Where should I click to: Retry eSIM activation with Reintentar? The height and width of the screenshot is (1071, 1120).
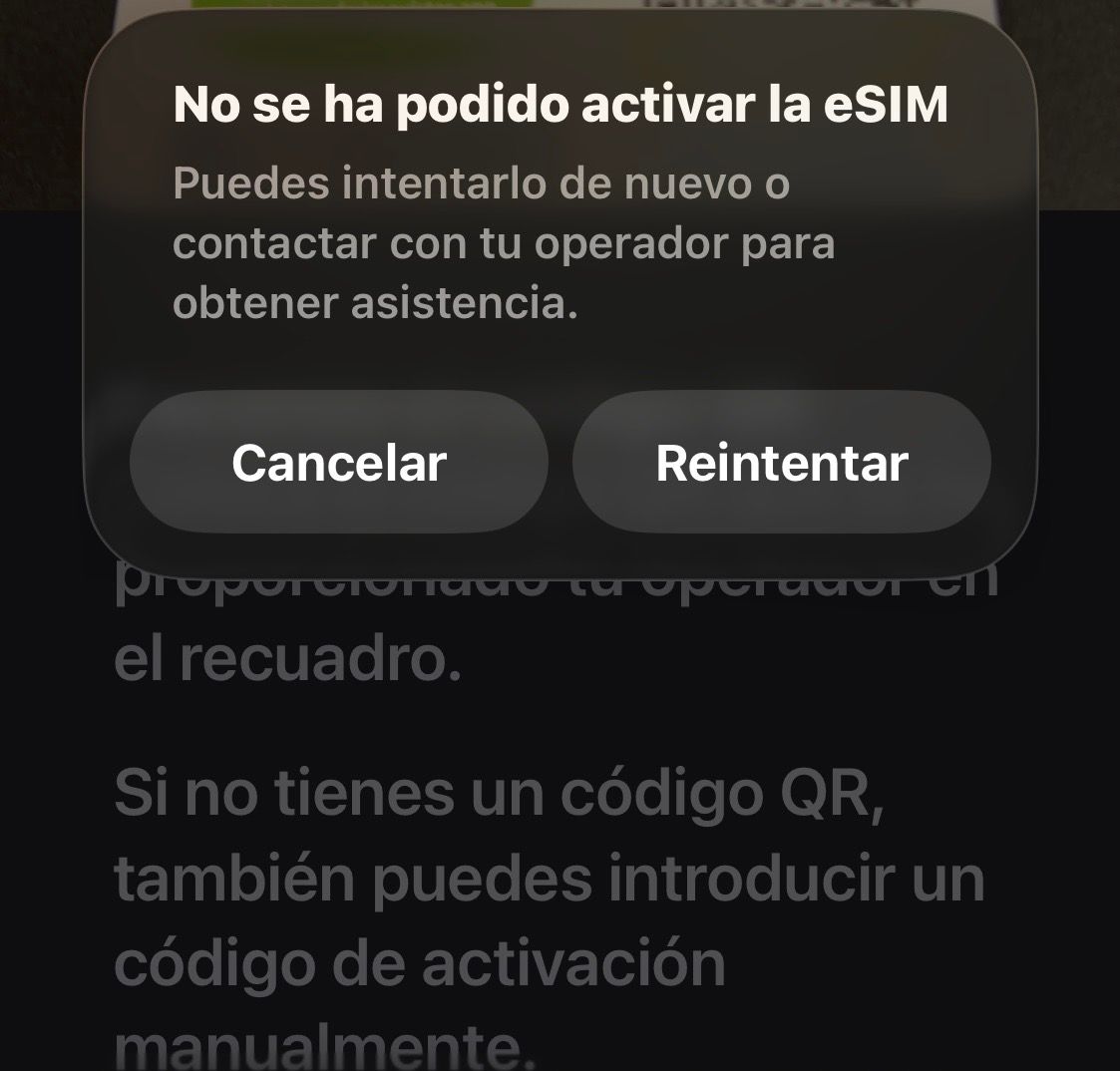point(781,463)
